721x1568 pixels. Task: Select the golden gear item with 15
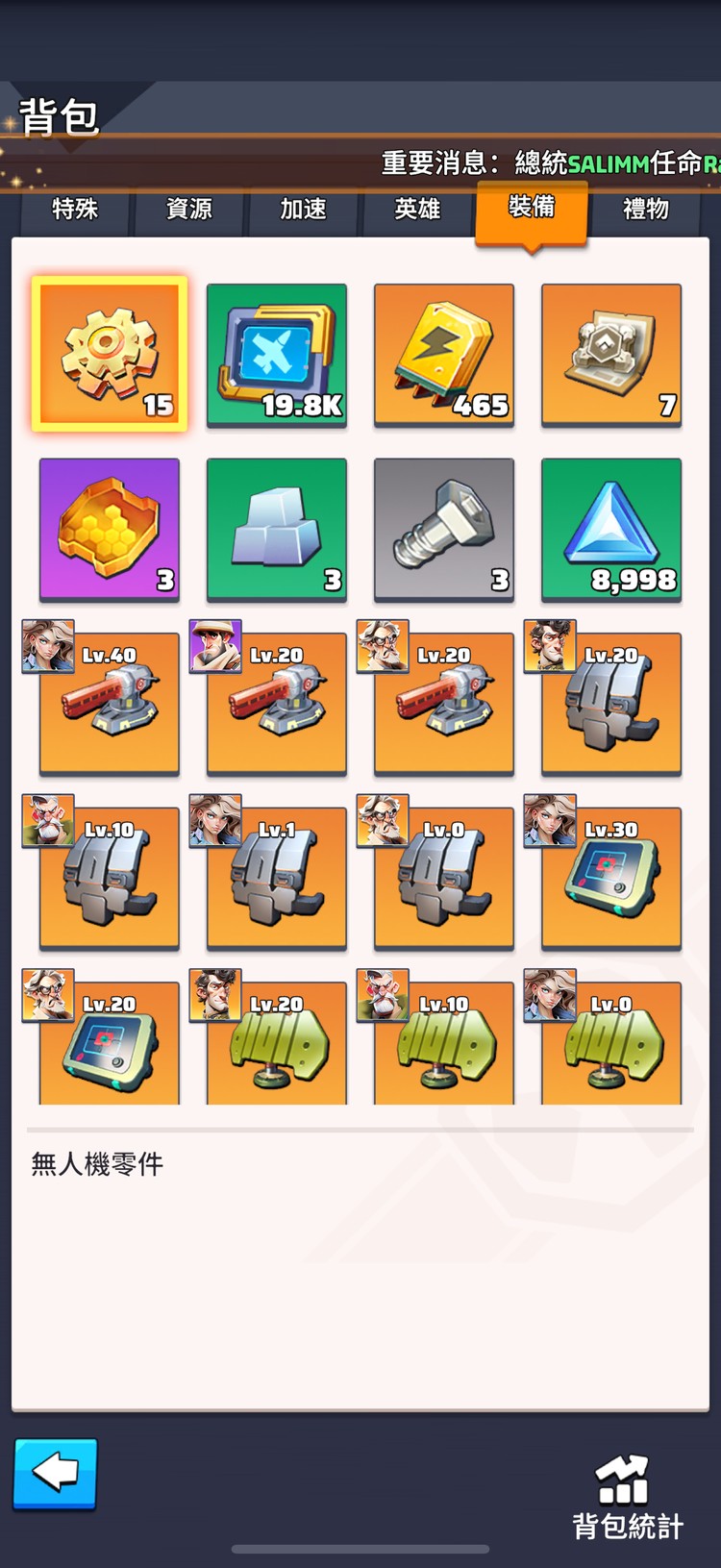(x=110, y=354)
